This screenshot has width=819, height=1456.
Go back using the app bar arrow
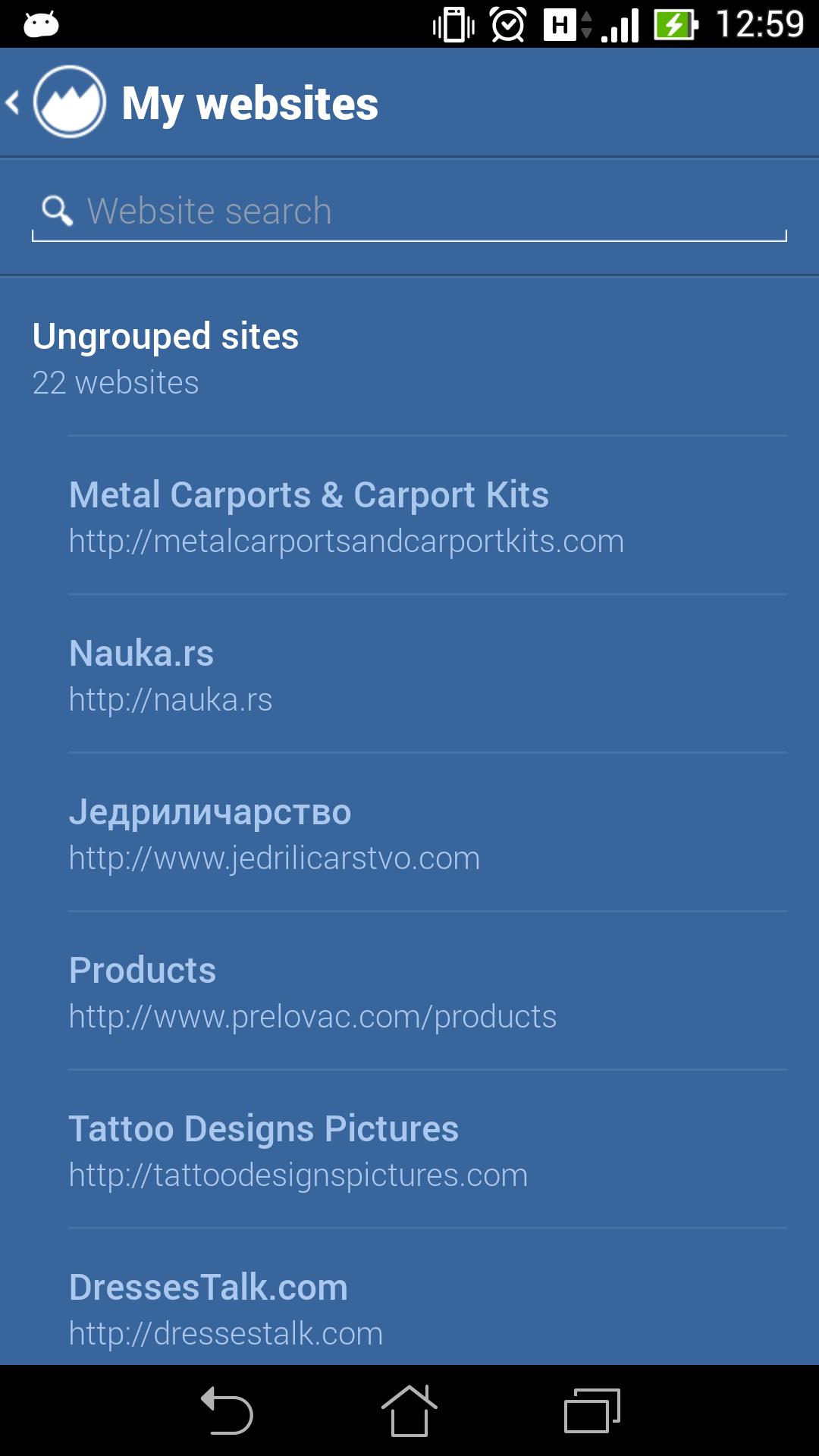(x=14, y=102)
